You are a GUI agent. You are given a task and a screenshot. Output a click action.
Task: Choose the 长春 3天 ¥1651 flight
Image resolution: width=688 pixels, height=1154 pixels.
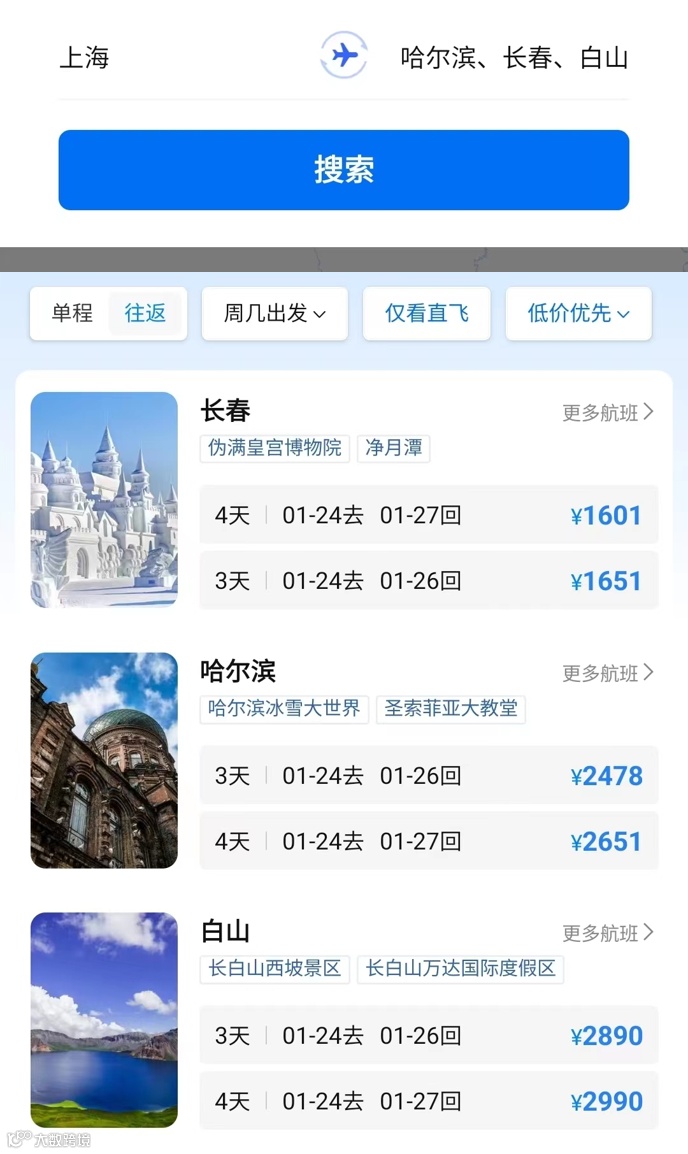[429, 581]
